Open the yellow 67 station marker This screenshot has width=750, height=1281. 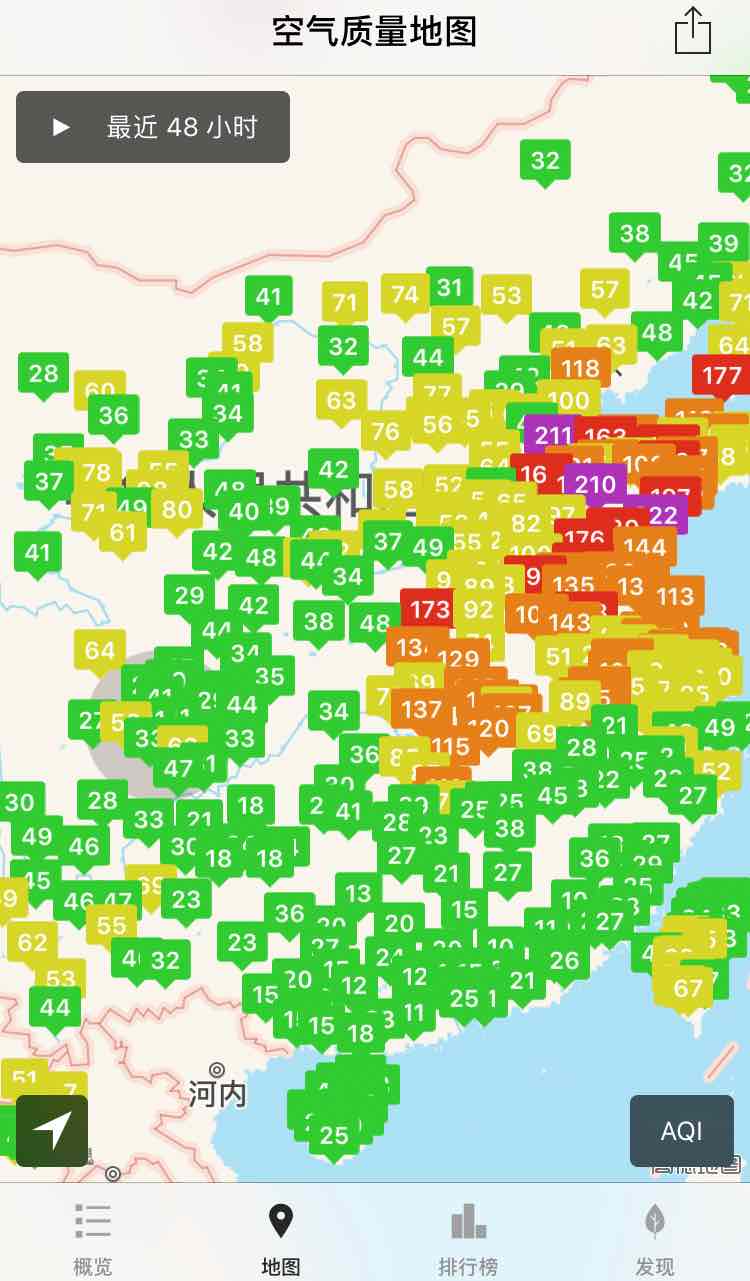click(687, 990)
